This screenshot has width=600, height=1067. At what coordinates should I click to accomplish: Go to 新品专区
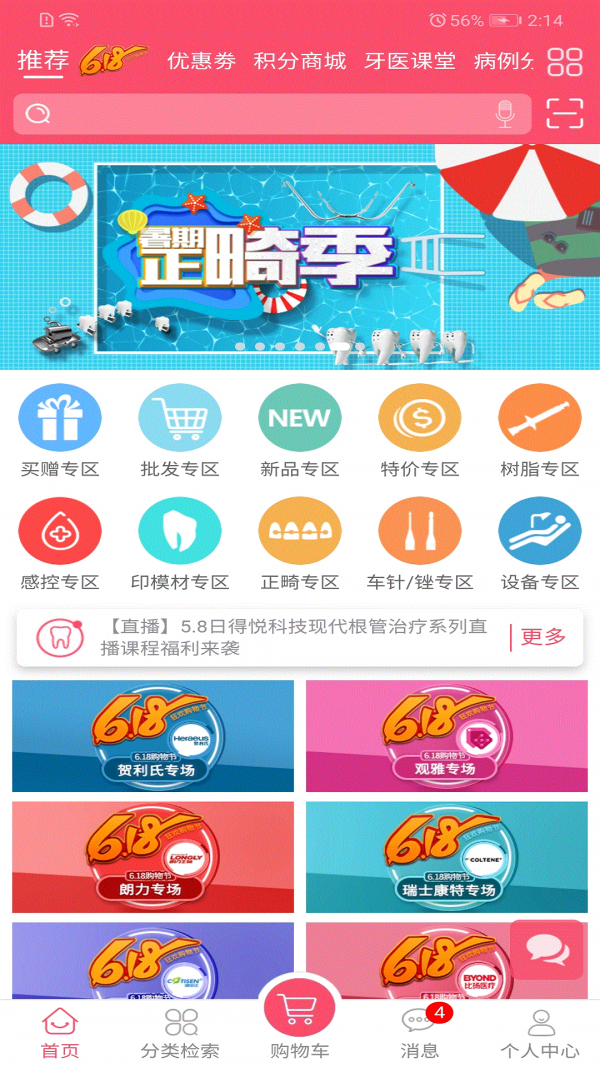299,431
